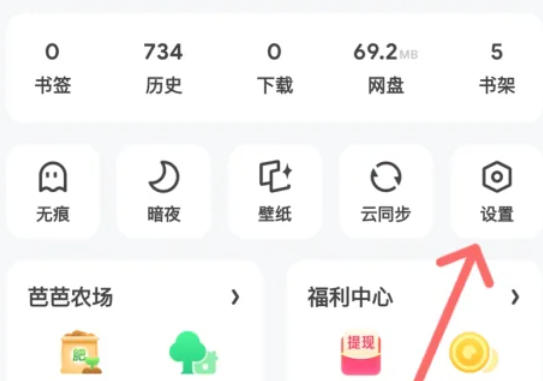Tap the fertilizer bag icon in 芭芭农场
Image resolution: width=543 pixels, height=381 pixels.
coord(81,353)
